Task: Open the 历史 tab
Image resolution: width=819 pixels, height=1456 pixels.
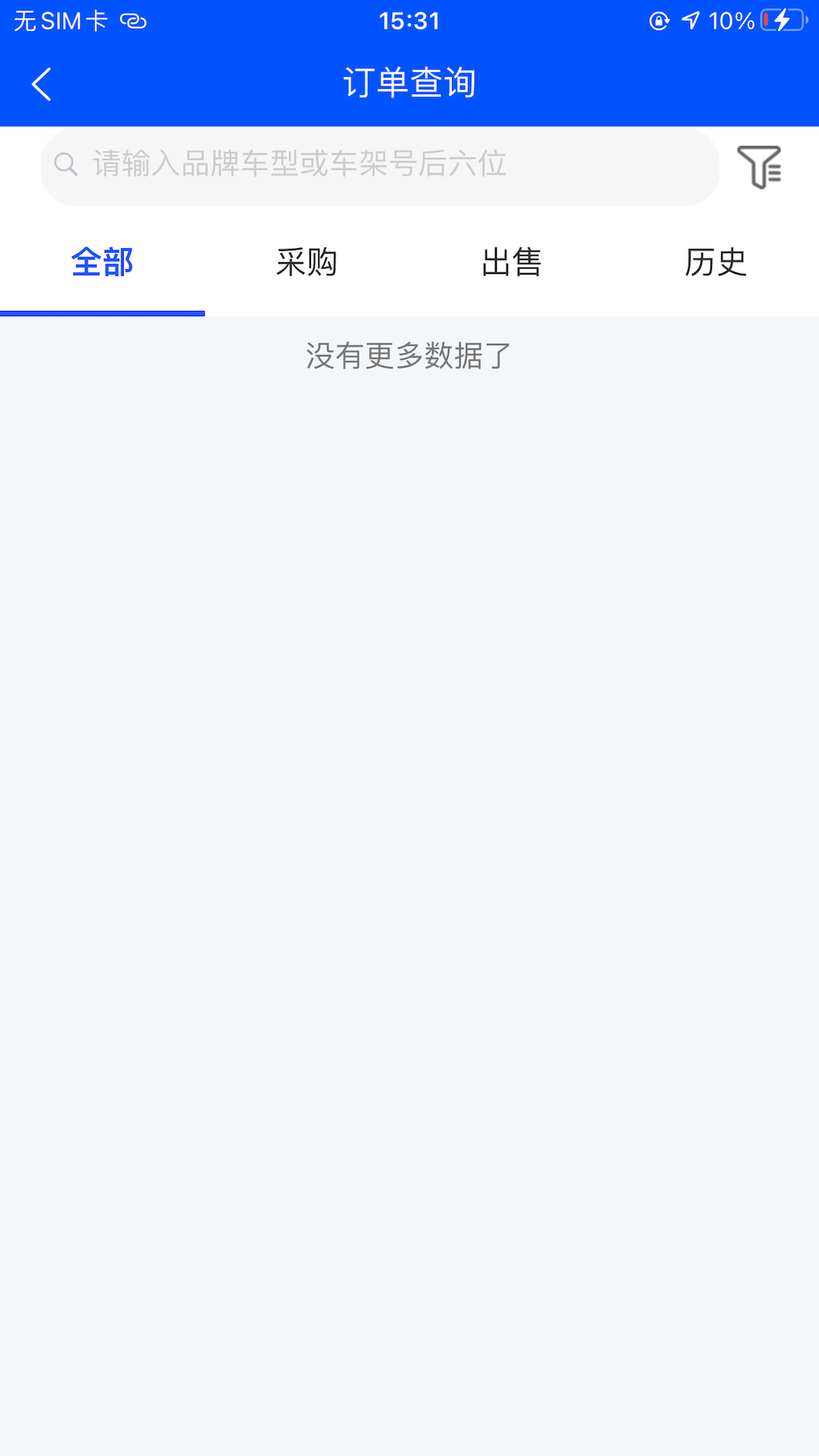Action: [717, 262]
